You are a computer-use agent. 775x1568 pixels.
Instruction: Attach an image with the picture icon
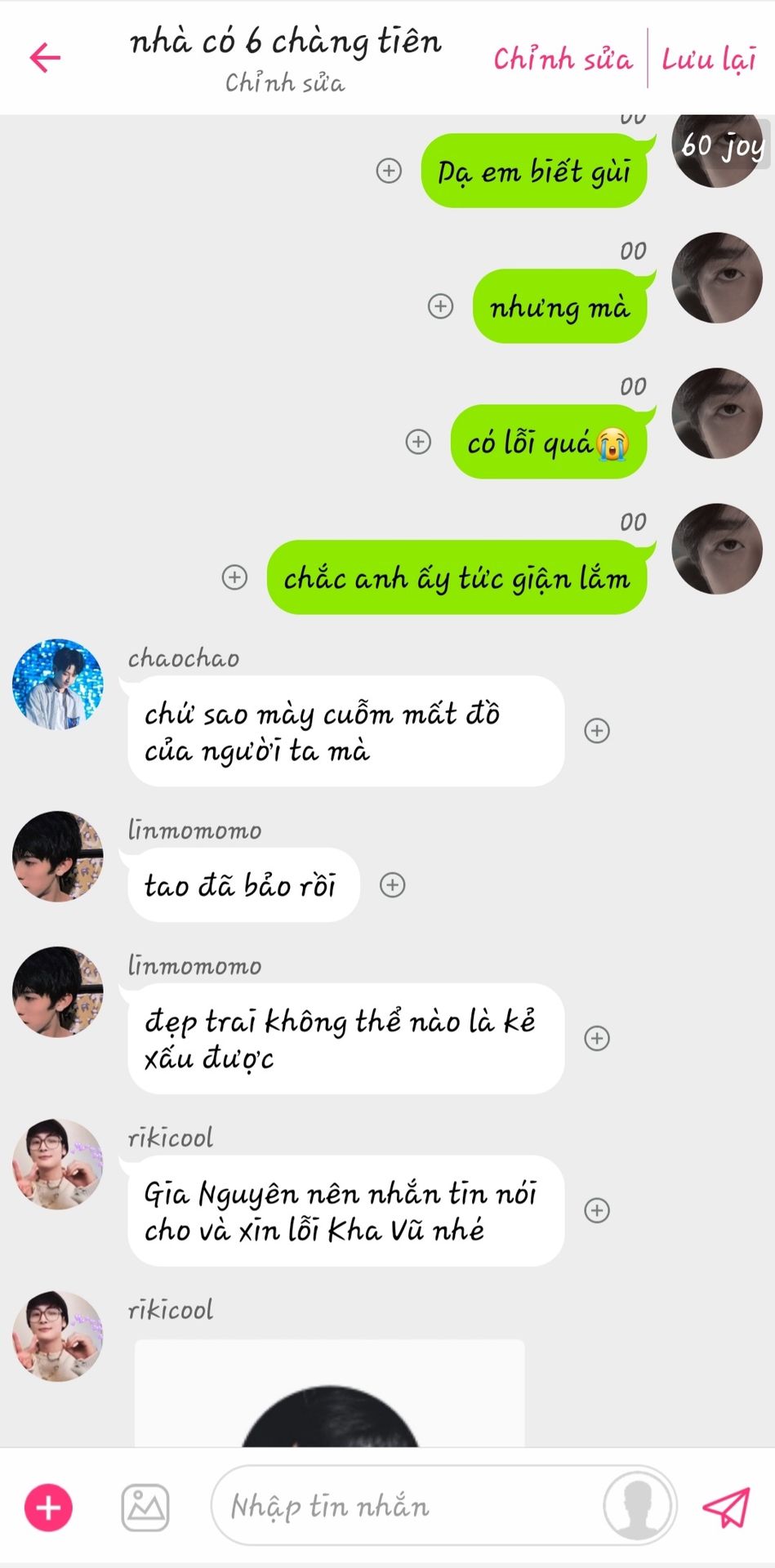145,1508
